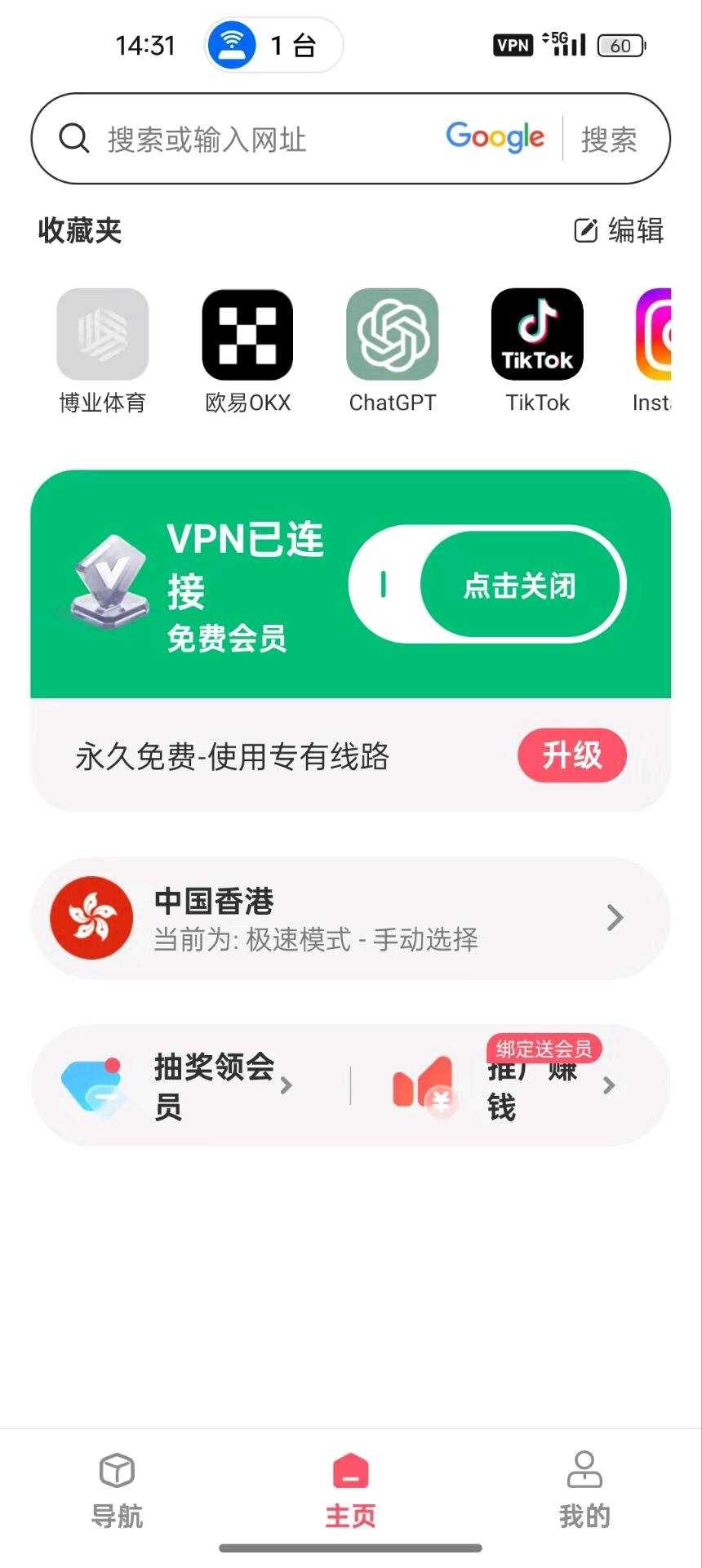Tap the 搜索 button in search bar
Image resolution: width=702 pixels, height=1568 pixels.
click(x=609, y=139)
